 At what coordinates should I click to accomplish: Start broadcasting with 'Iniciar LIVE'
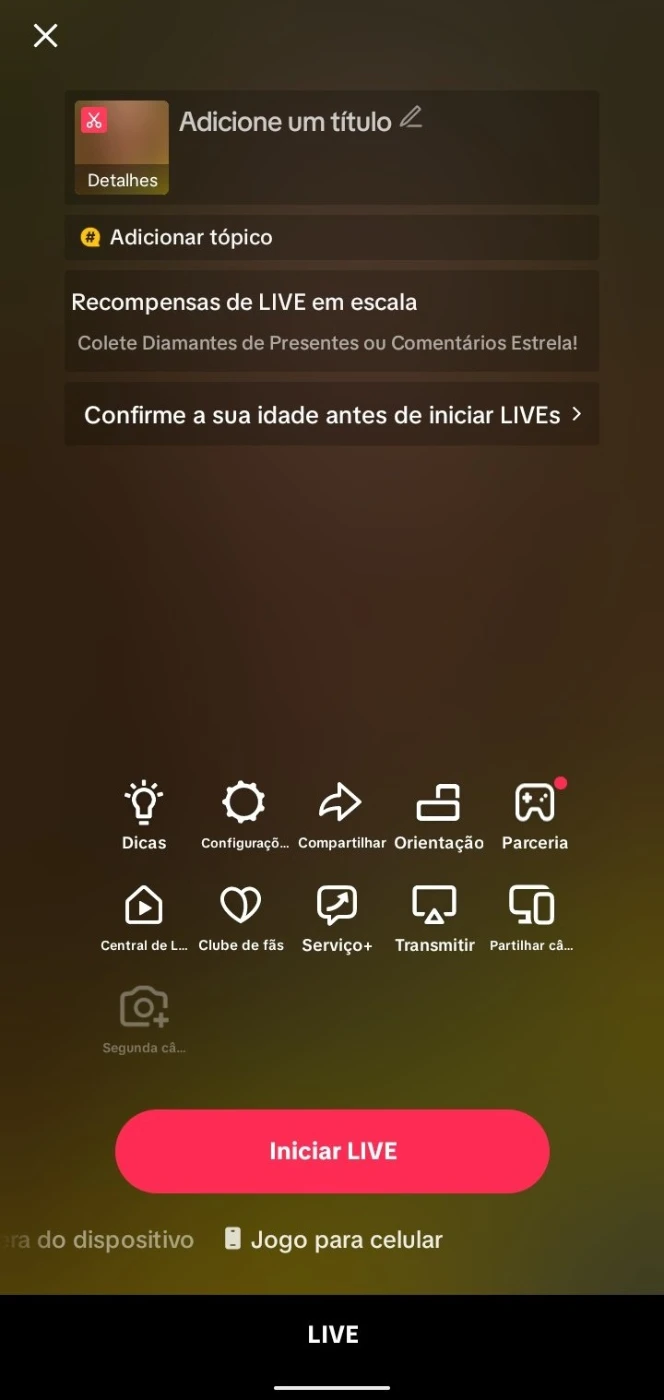click(x=332, y=1151)
